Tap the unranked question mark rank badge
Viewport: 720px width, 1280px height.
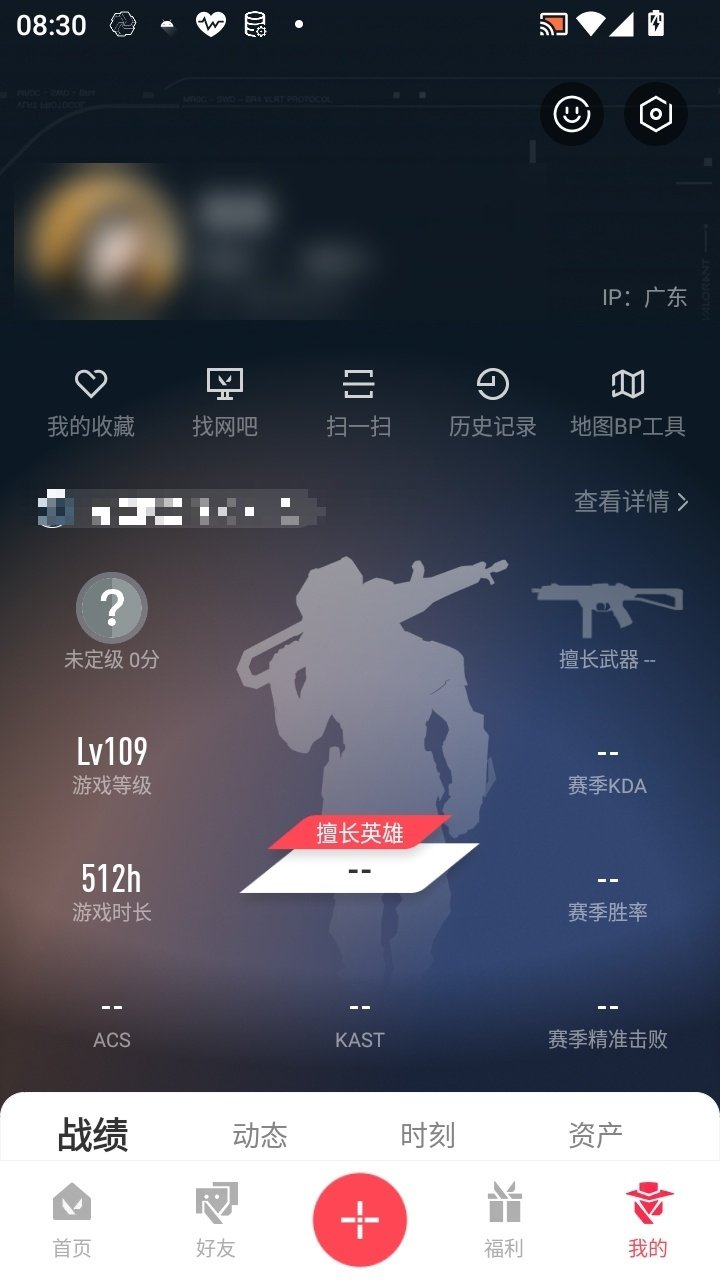pos(112,608)
